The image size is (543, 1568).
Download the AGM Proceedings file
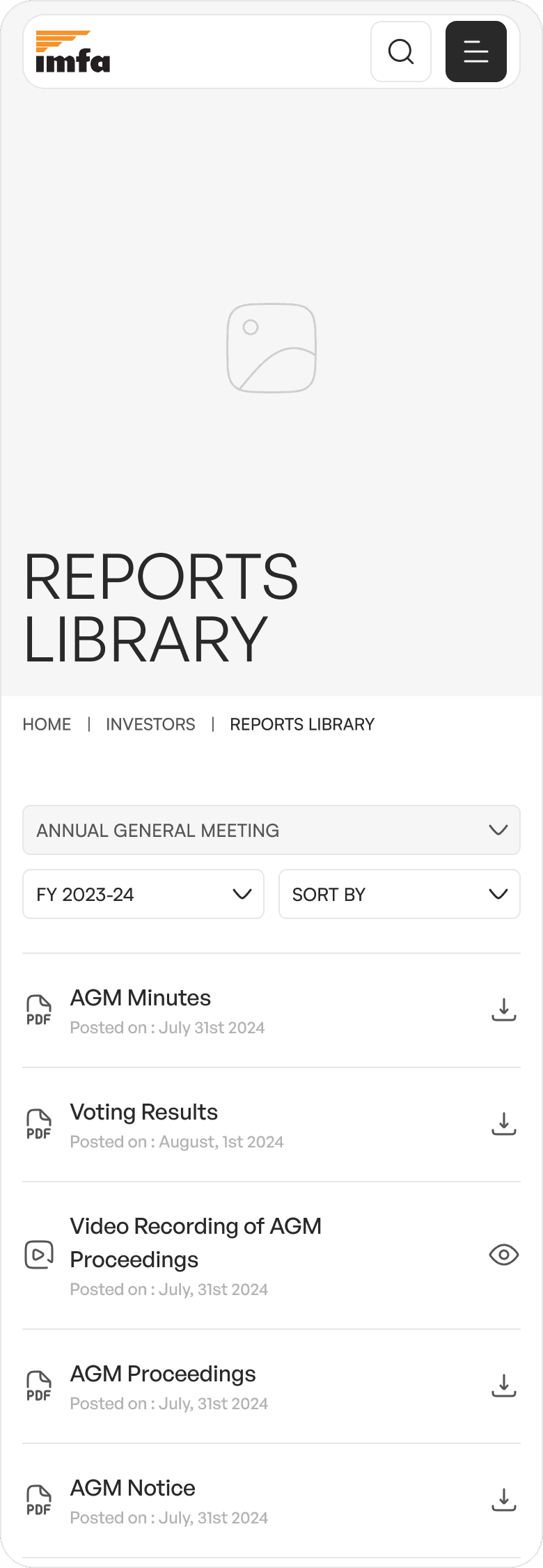(x=503, y=1386)
